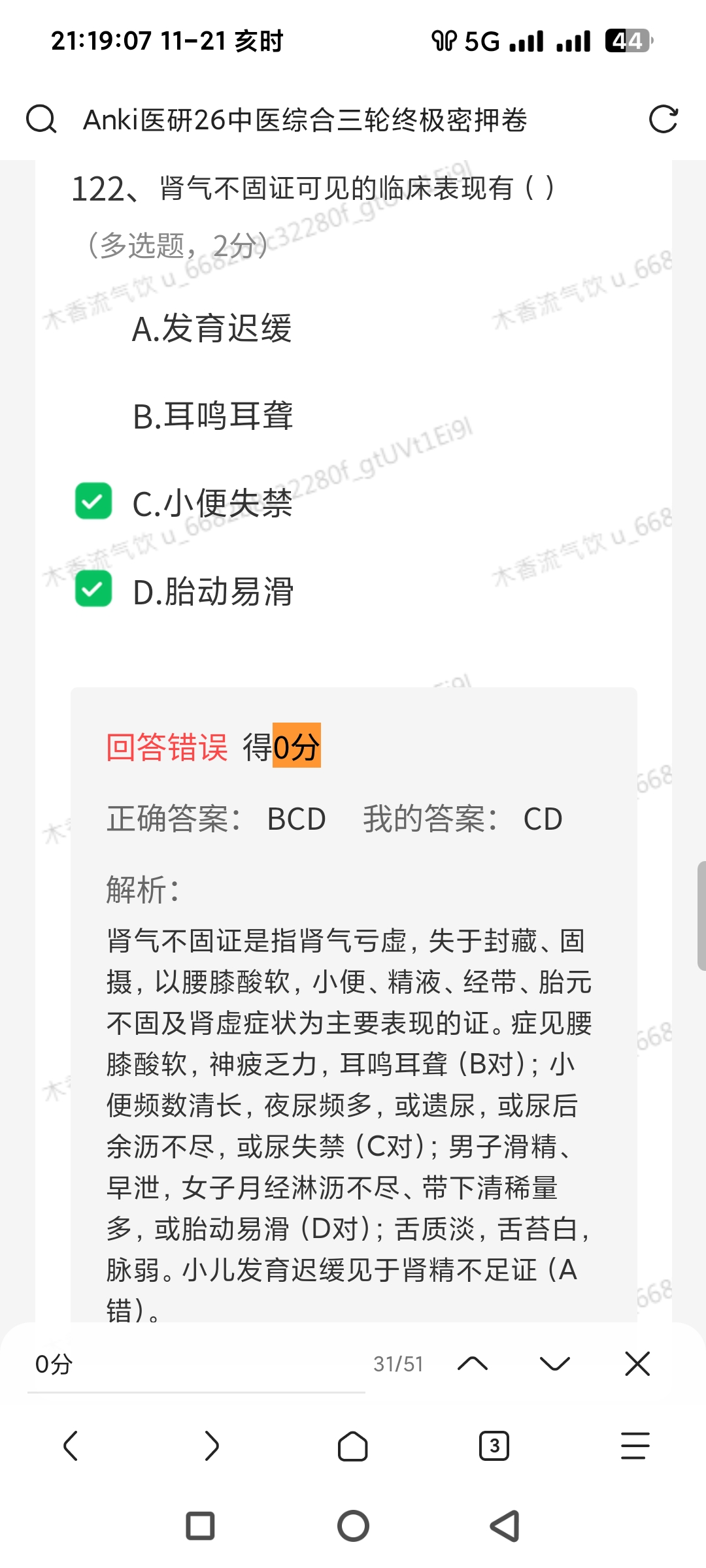Go back to the previous browser page

71,1445
